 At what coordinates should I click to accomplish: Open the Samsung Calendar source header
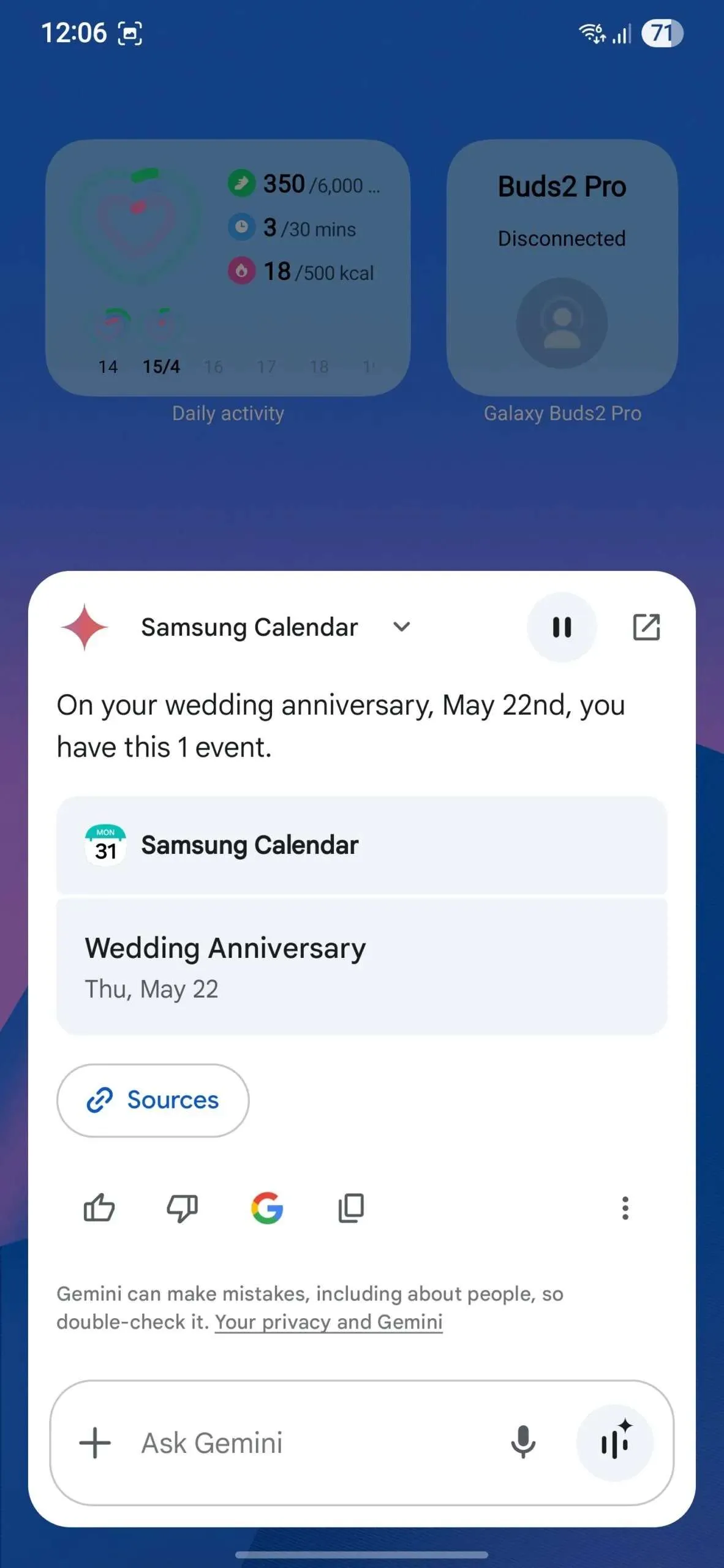point(361,845)
